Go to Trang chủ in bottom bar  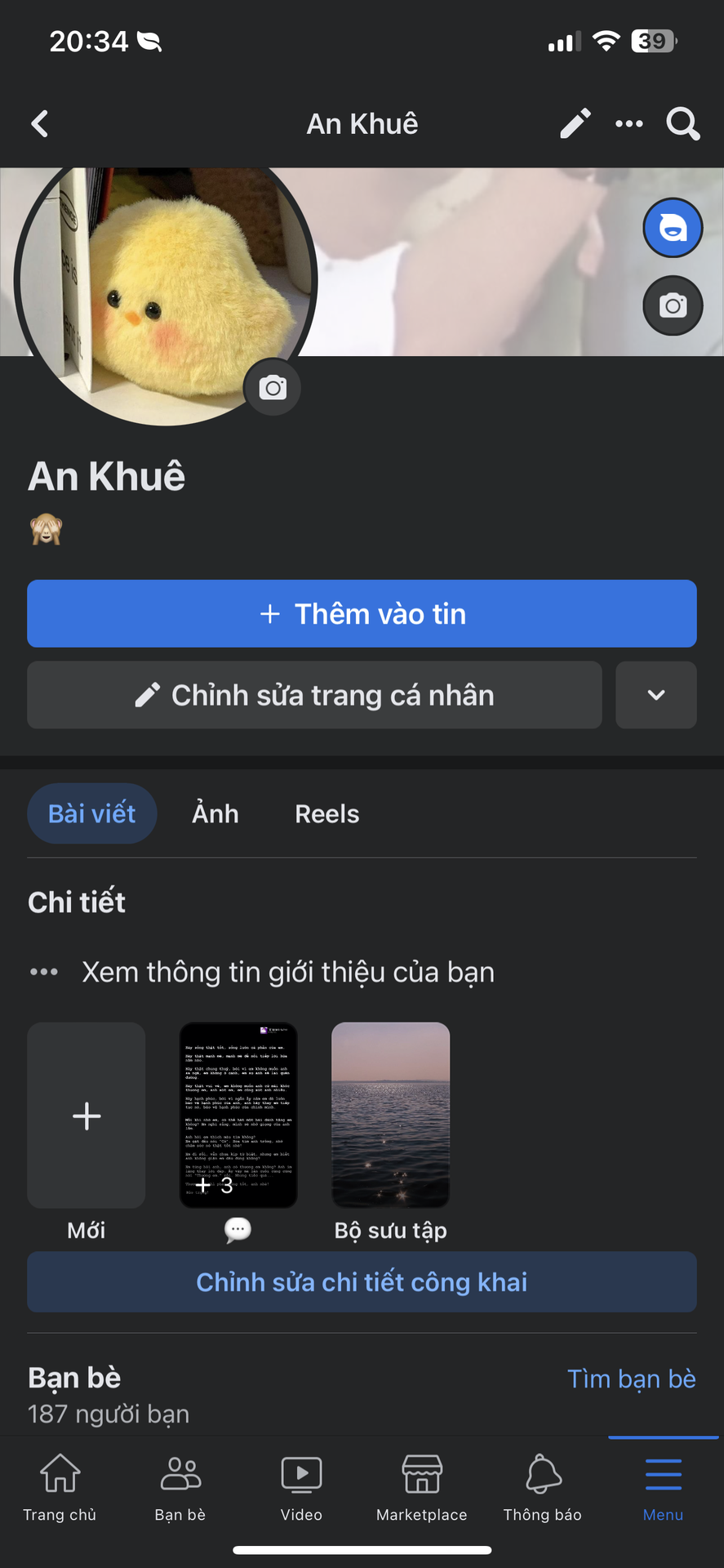(60, 1488)
